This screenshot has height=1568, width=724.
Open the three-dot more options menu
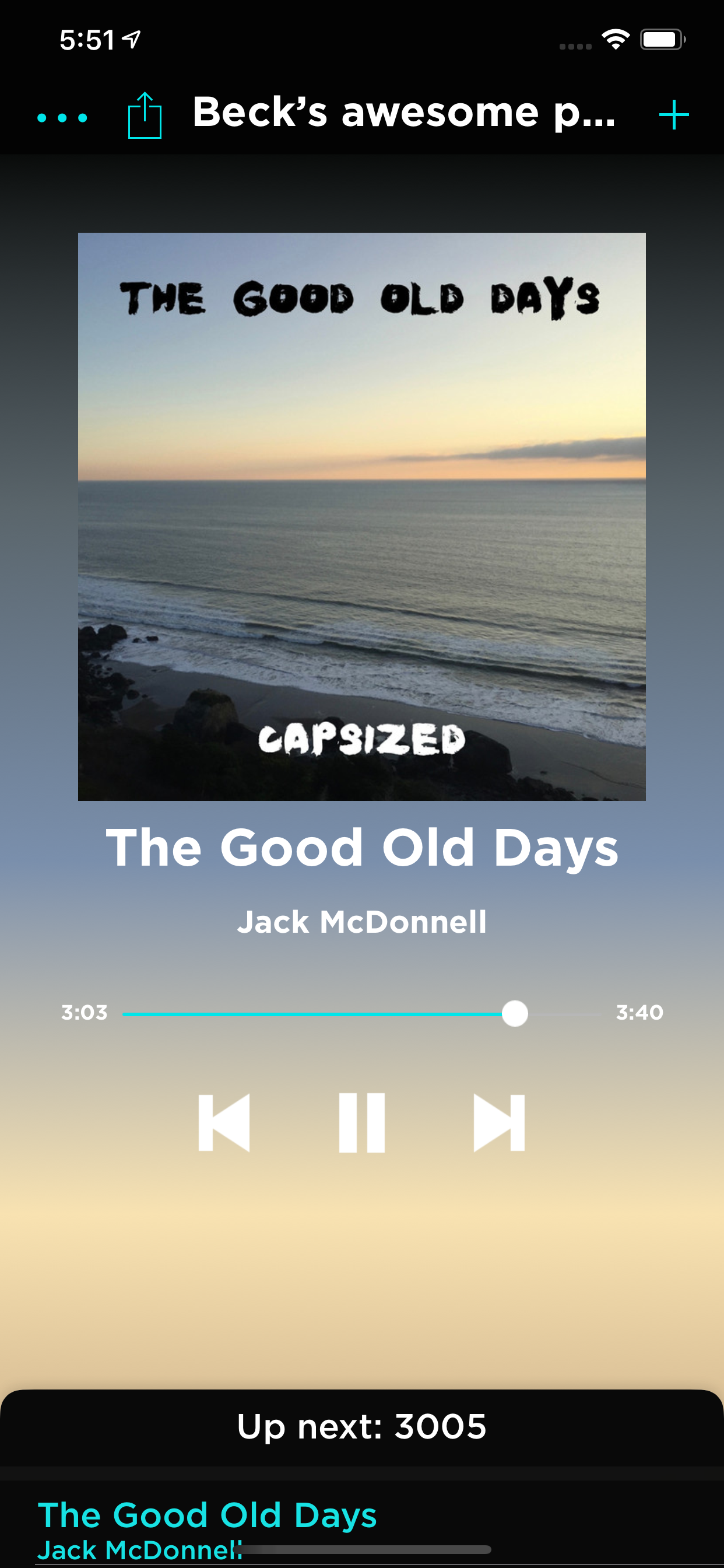(62, 117)
